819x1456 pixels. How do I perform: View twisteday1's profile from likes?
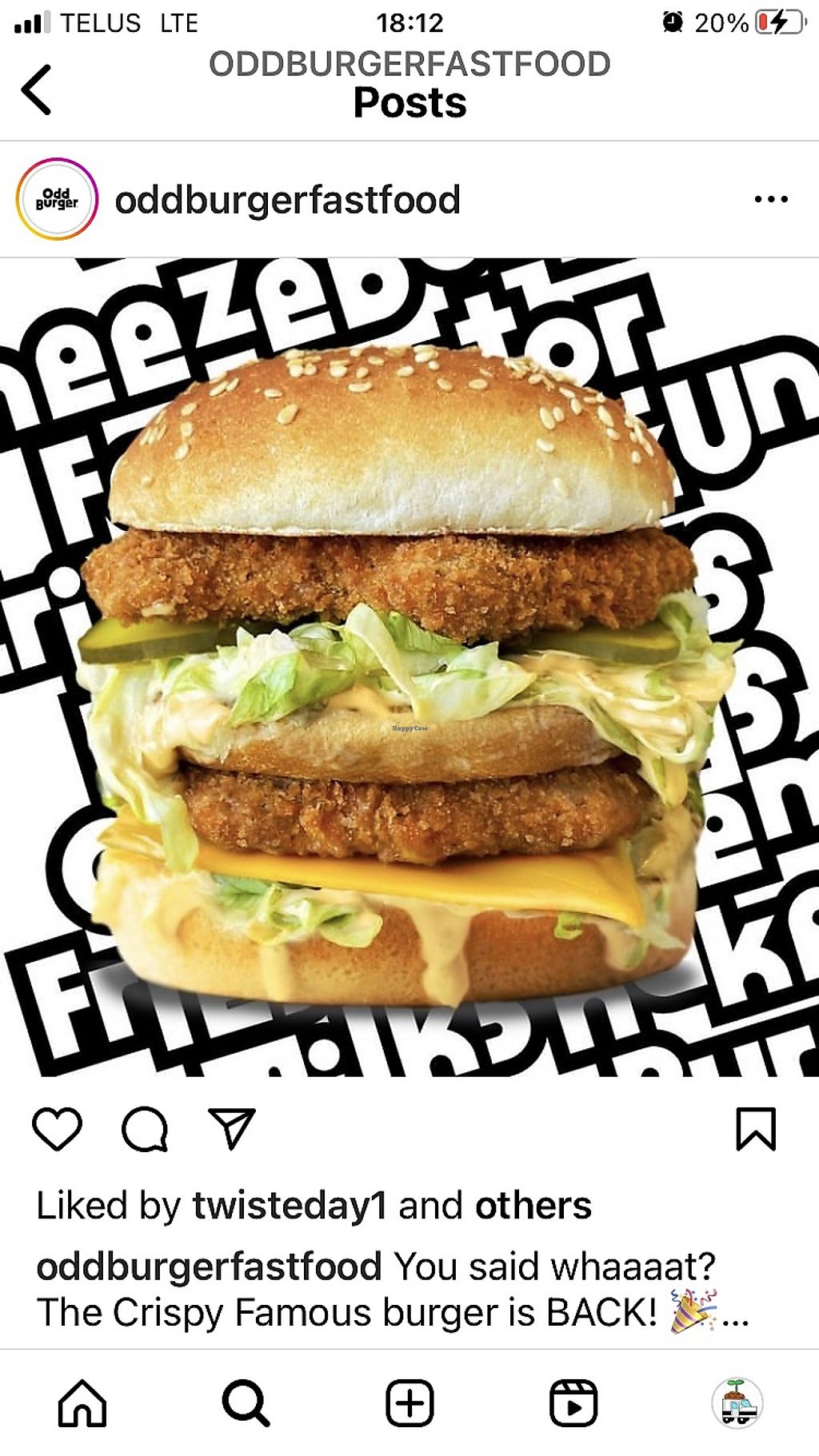click(x=290, y=1206)
